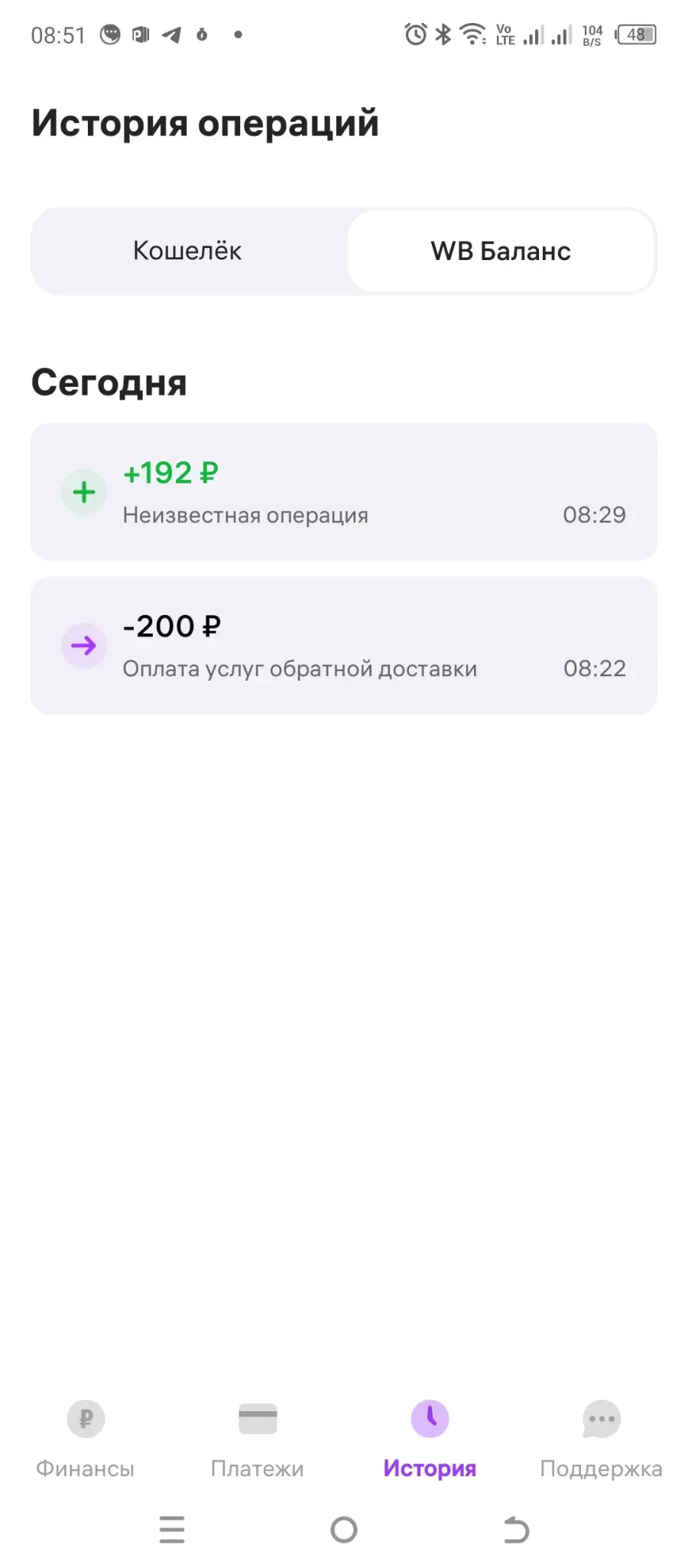Open the -200 ₽ Оплата услуг обратной доставки entry
This screenshot has width=688, height=1568.
click(344, 646)
